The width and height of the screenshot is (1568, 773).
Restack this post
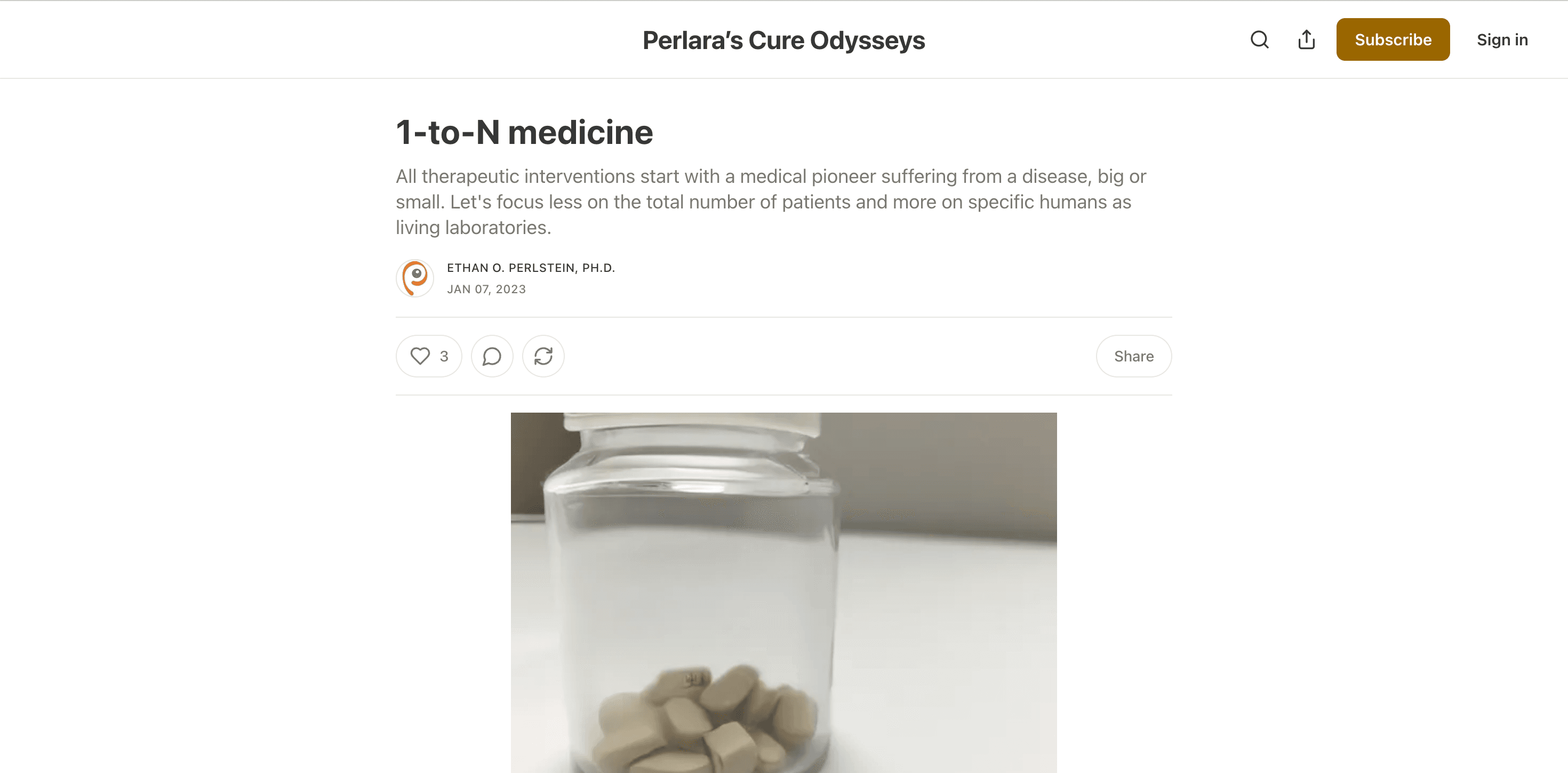click(x=543, y=356)
